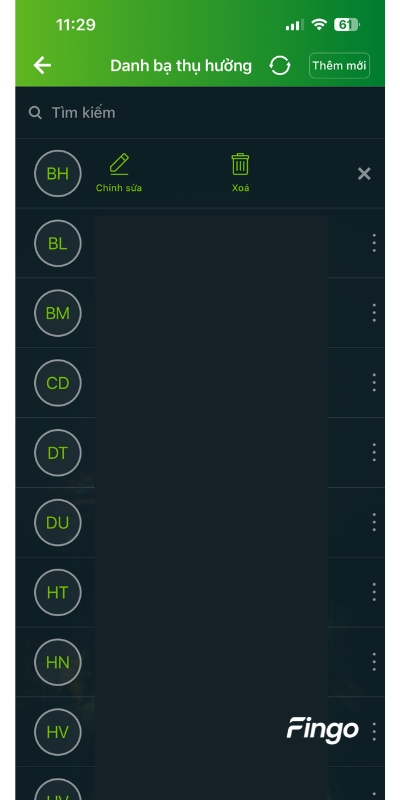Open the options menu for HT
Screen dimensions: 400x800
point(374,592)
